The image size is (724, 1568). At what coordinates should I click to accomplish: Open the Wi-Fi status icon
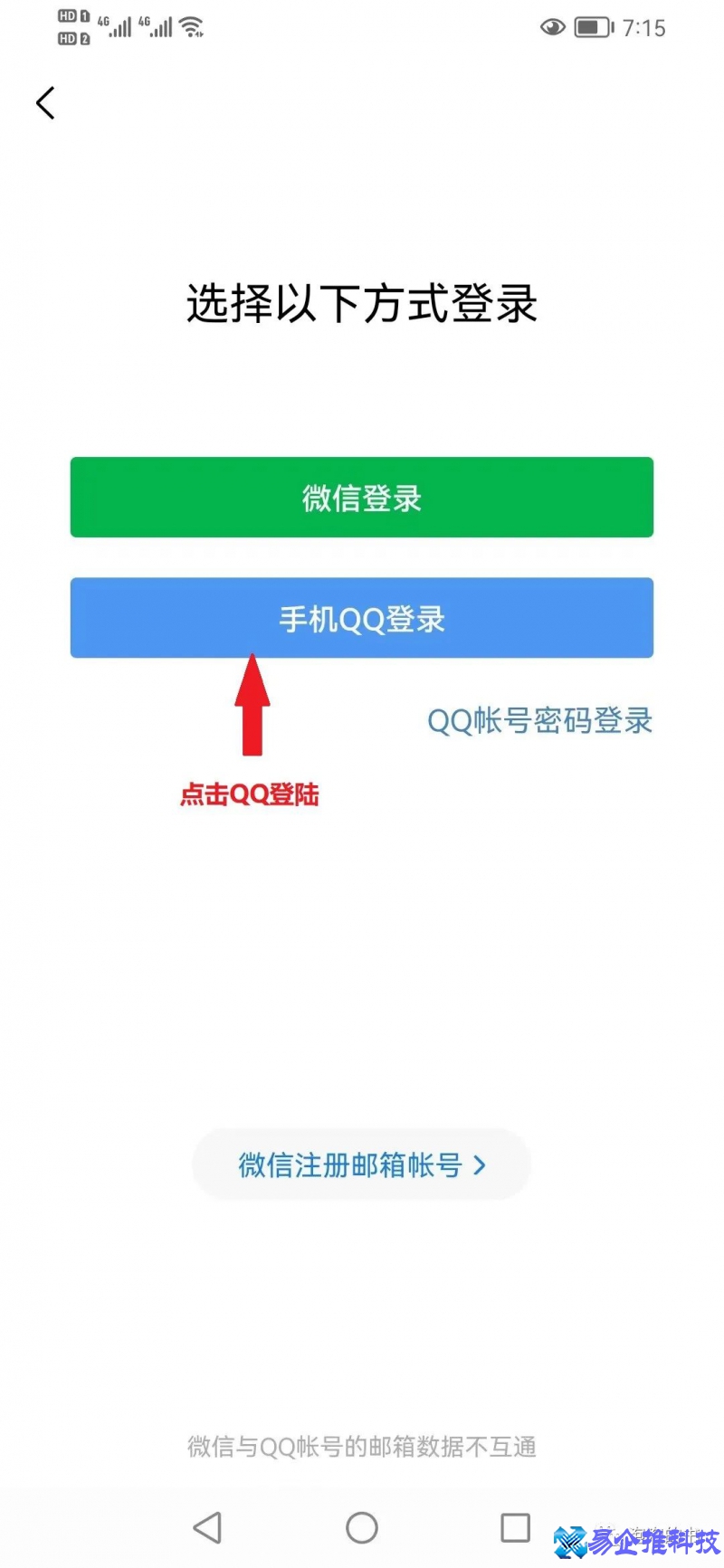click(x=193, y=27)
